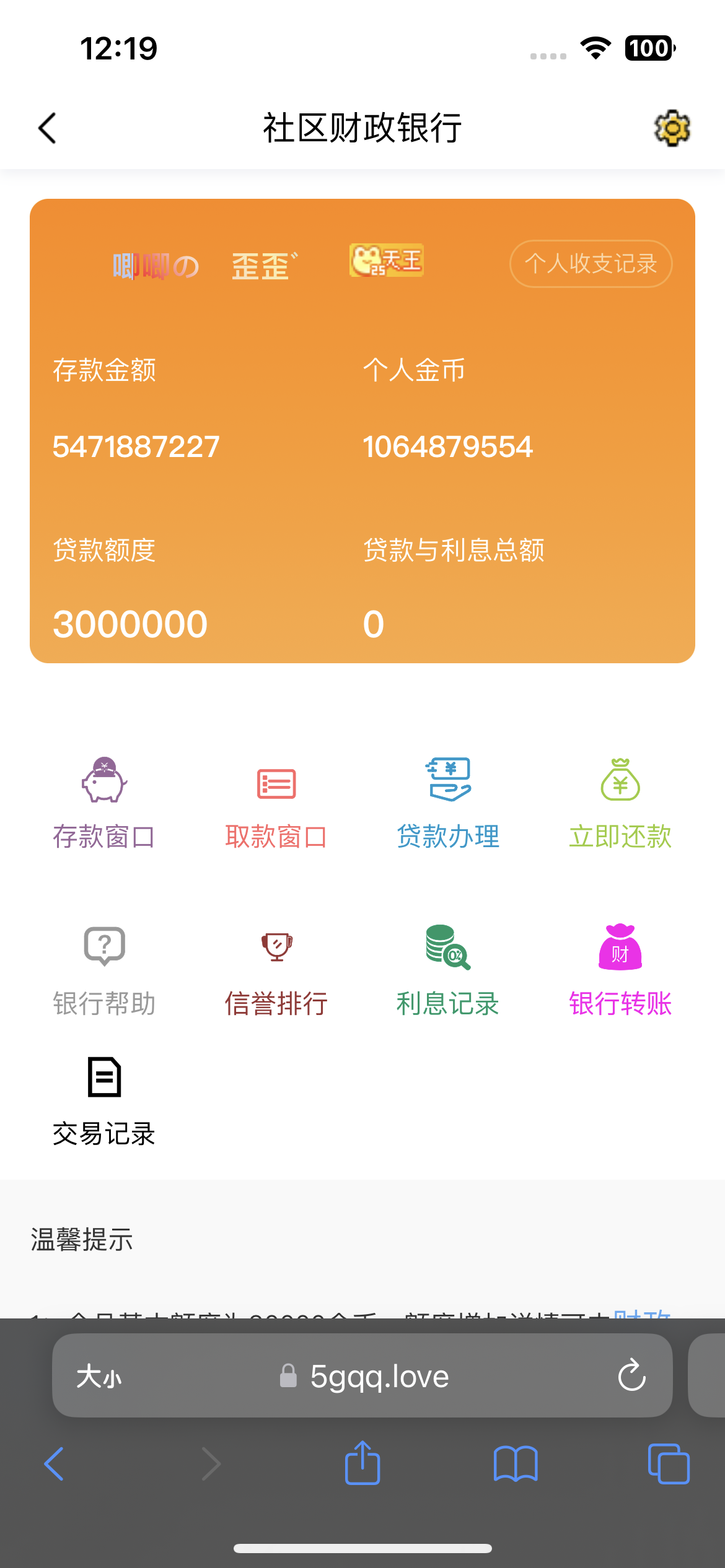Image resolution: width=725 pixels, height=1568 pixels.
Task: Open the settings gear in the header
Action: 671,129
